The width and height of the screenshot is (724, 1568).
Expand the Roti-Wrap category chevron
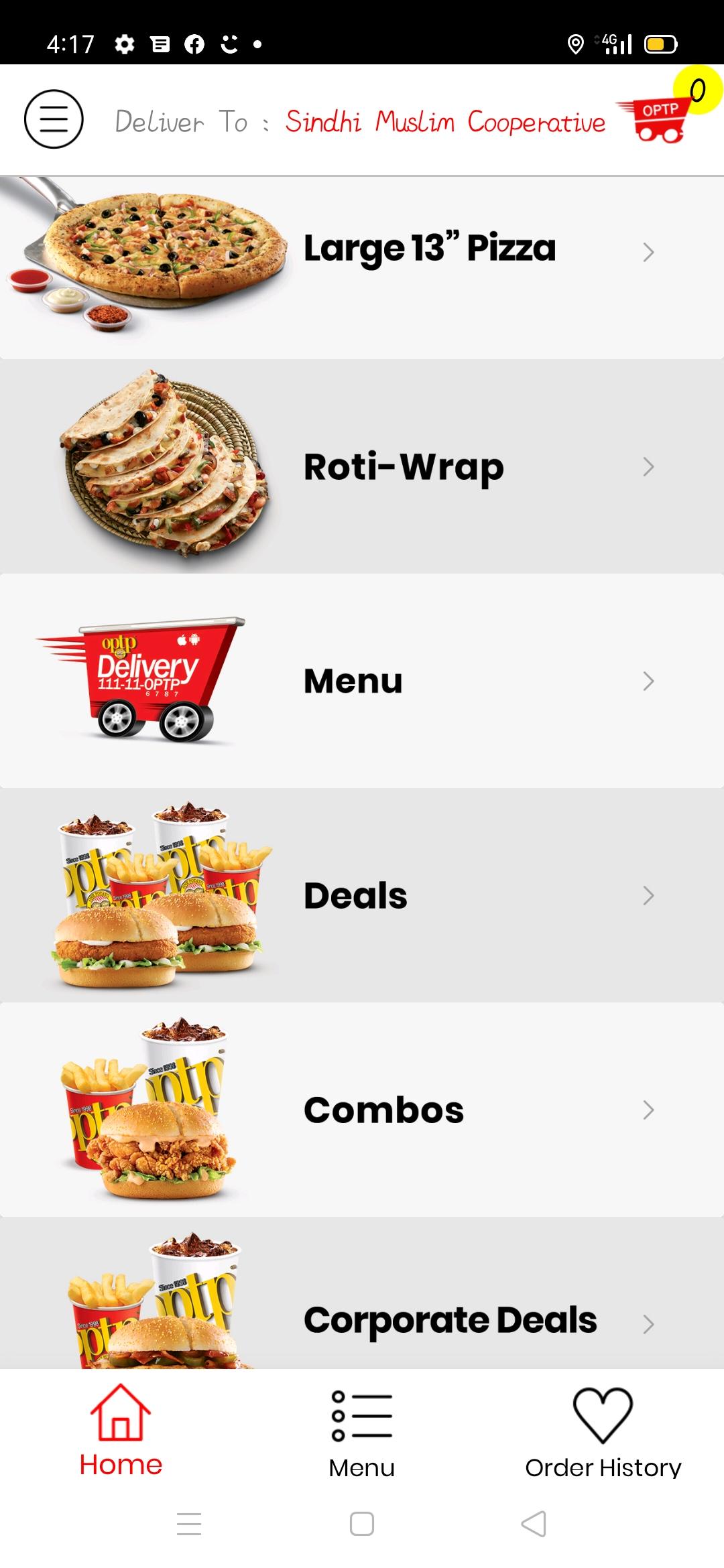[648, 467]
